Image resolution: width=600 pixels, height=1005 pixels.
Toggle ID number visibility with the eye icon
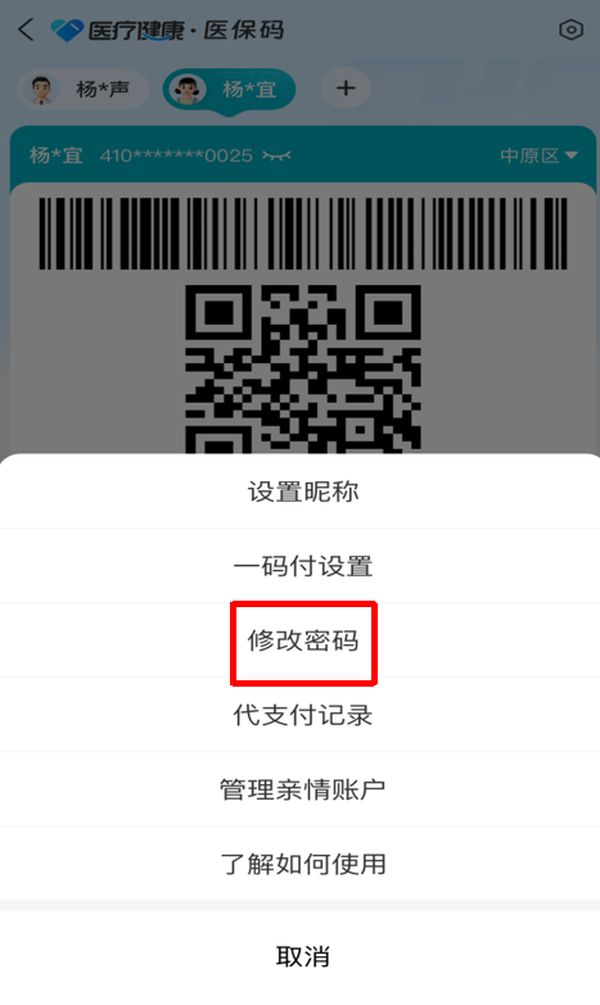[x=277, y=156]
